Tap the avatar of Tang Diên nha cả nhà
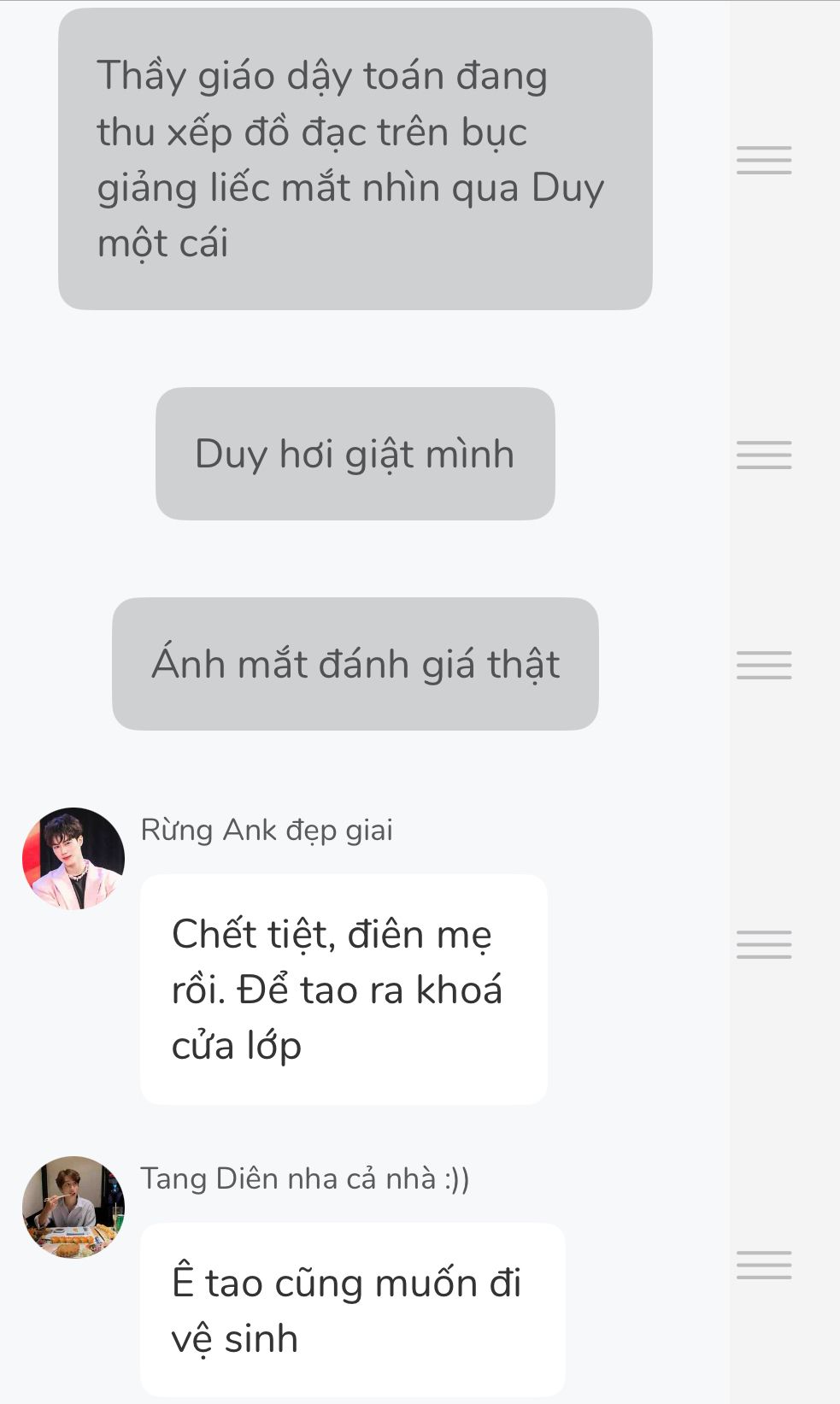840x1404 pixels. 73,1207
